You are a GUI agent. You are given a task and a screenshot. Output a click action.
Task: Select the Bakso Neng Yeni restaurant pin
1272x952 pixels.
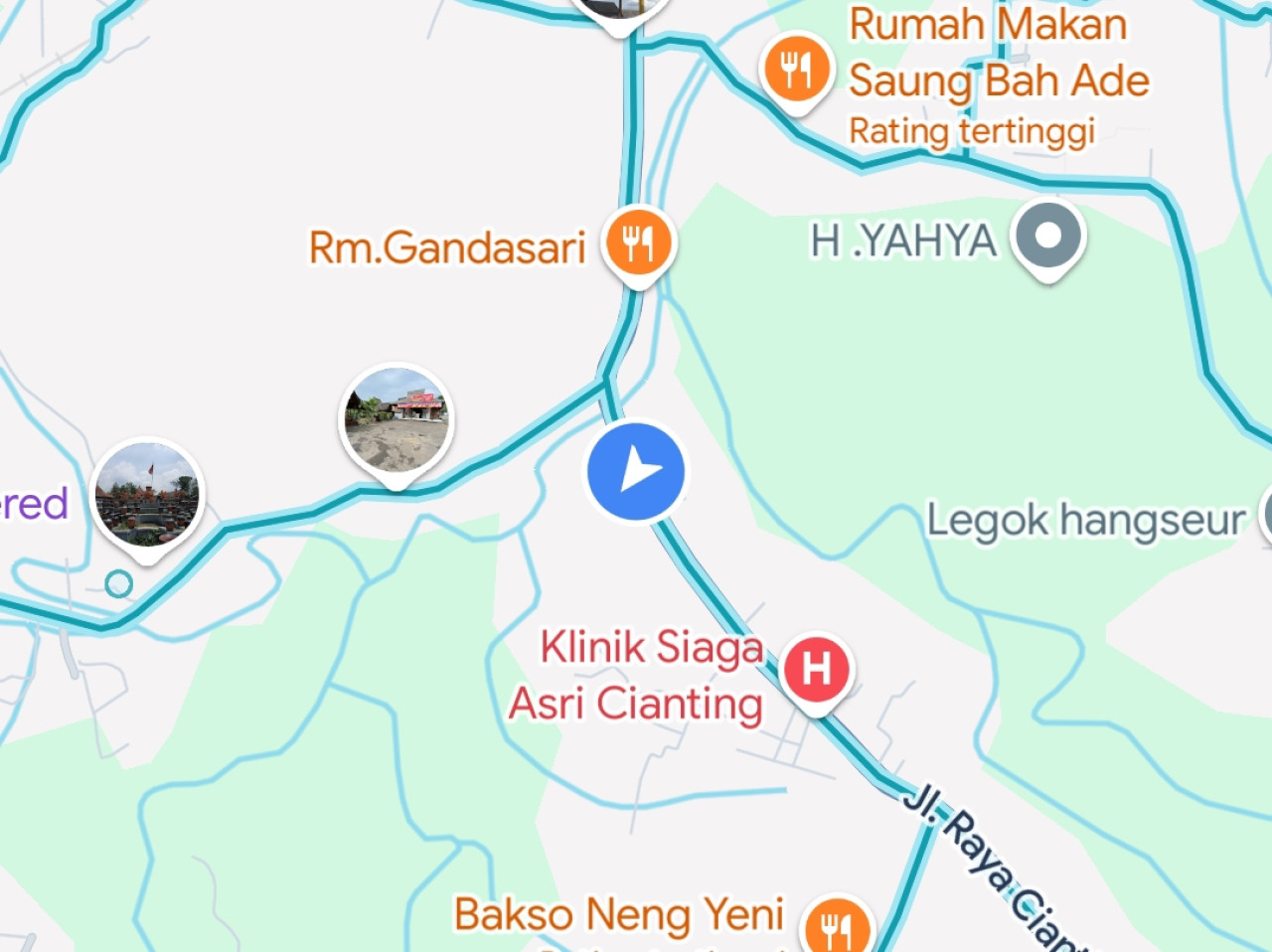pos(837,927)
